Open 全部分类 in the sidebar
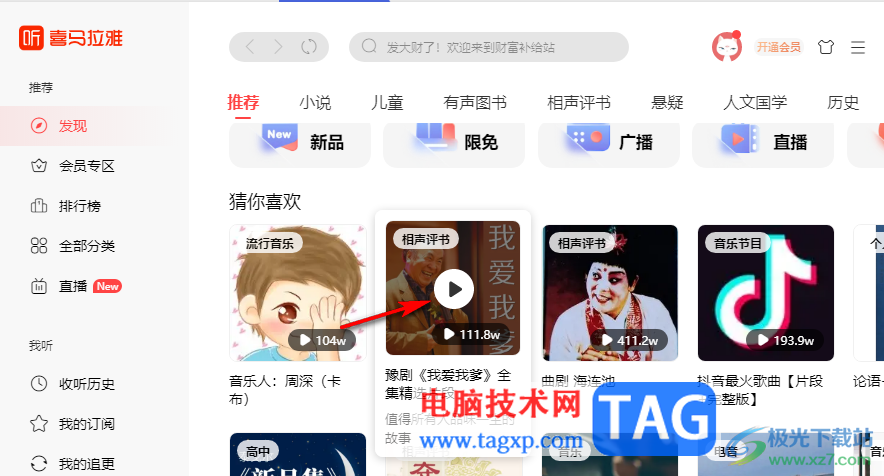The width and height of the screenshot is (884, 476). click(x=86, y=246)
